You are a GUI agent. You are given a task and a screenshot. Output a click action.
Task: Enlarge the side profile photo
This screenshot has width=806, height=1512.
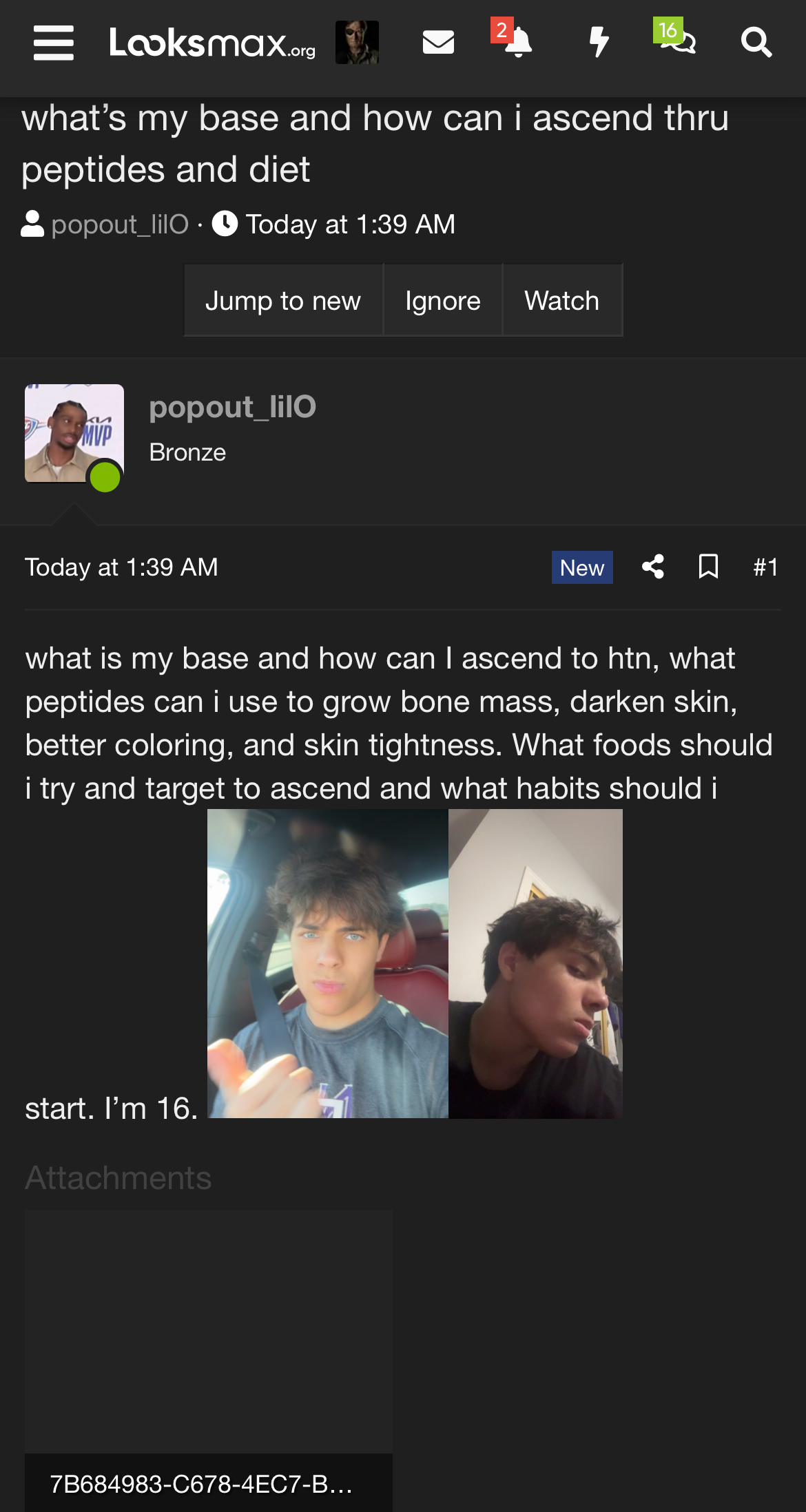click(536, 964)
